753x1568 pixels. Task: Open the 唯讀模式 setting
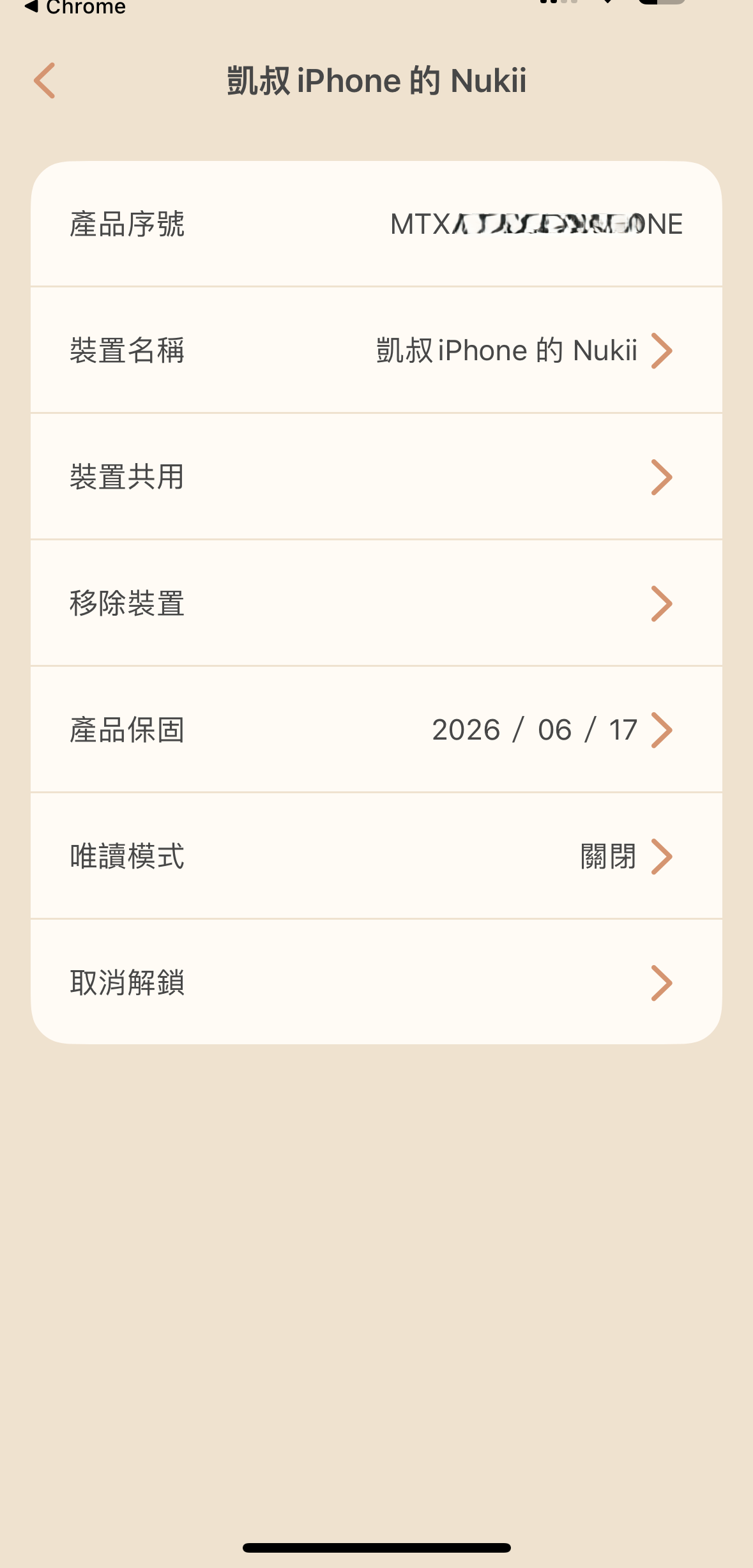click(x=376, y=856)
